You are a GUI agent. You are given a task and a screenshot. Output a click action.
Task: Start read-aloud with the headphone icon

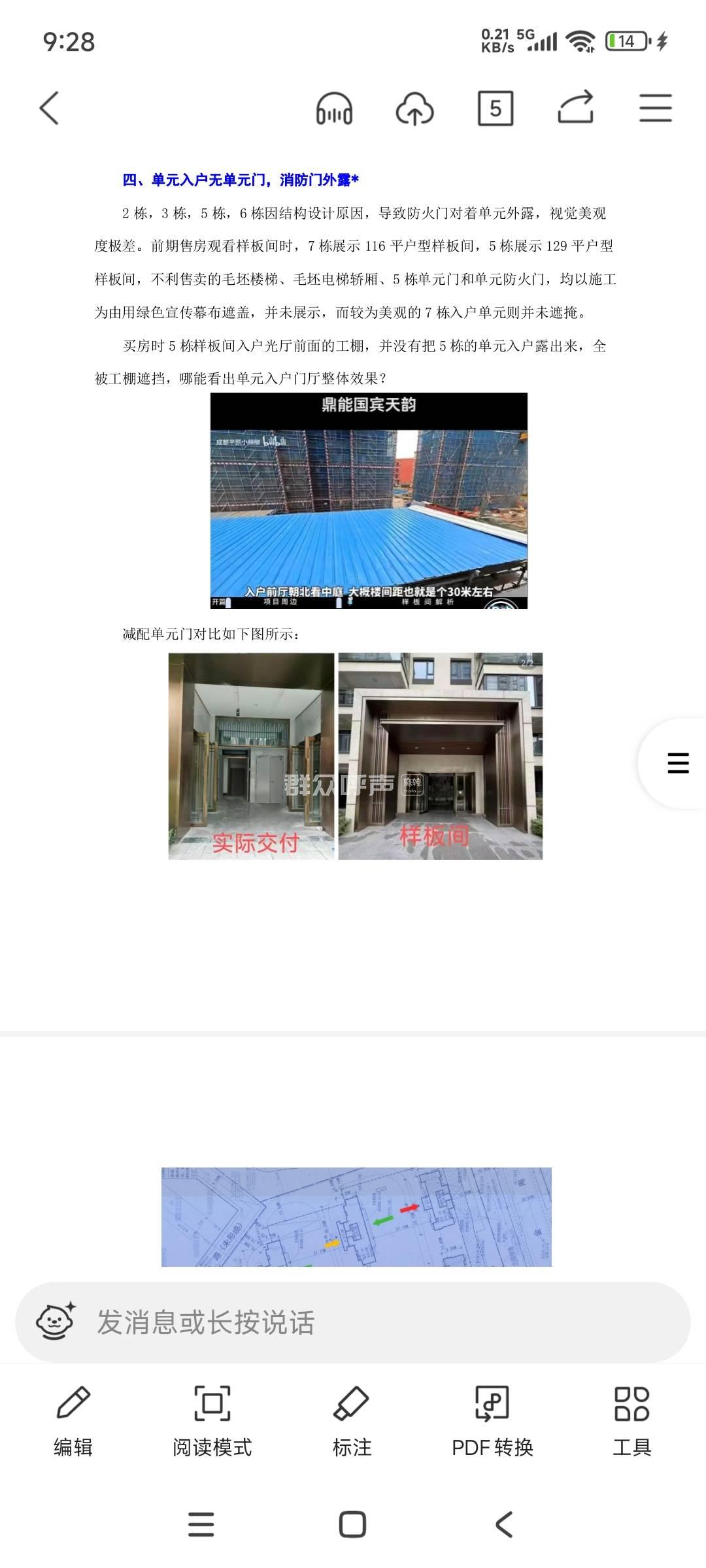click(x=334, y=108)
